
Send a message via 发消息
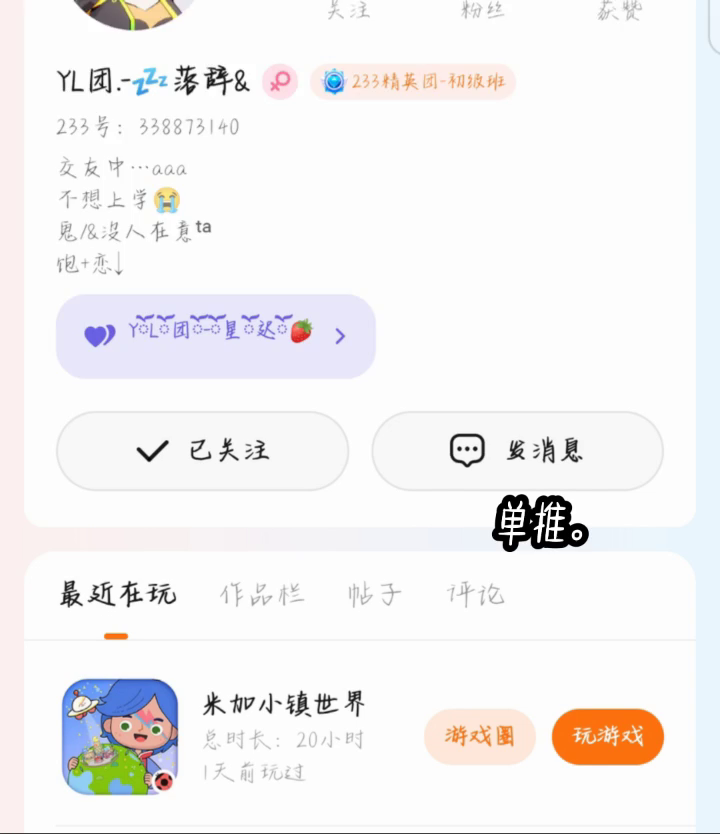click(x=517, y=451)
